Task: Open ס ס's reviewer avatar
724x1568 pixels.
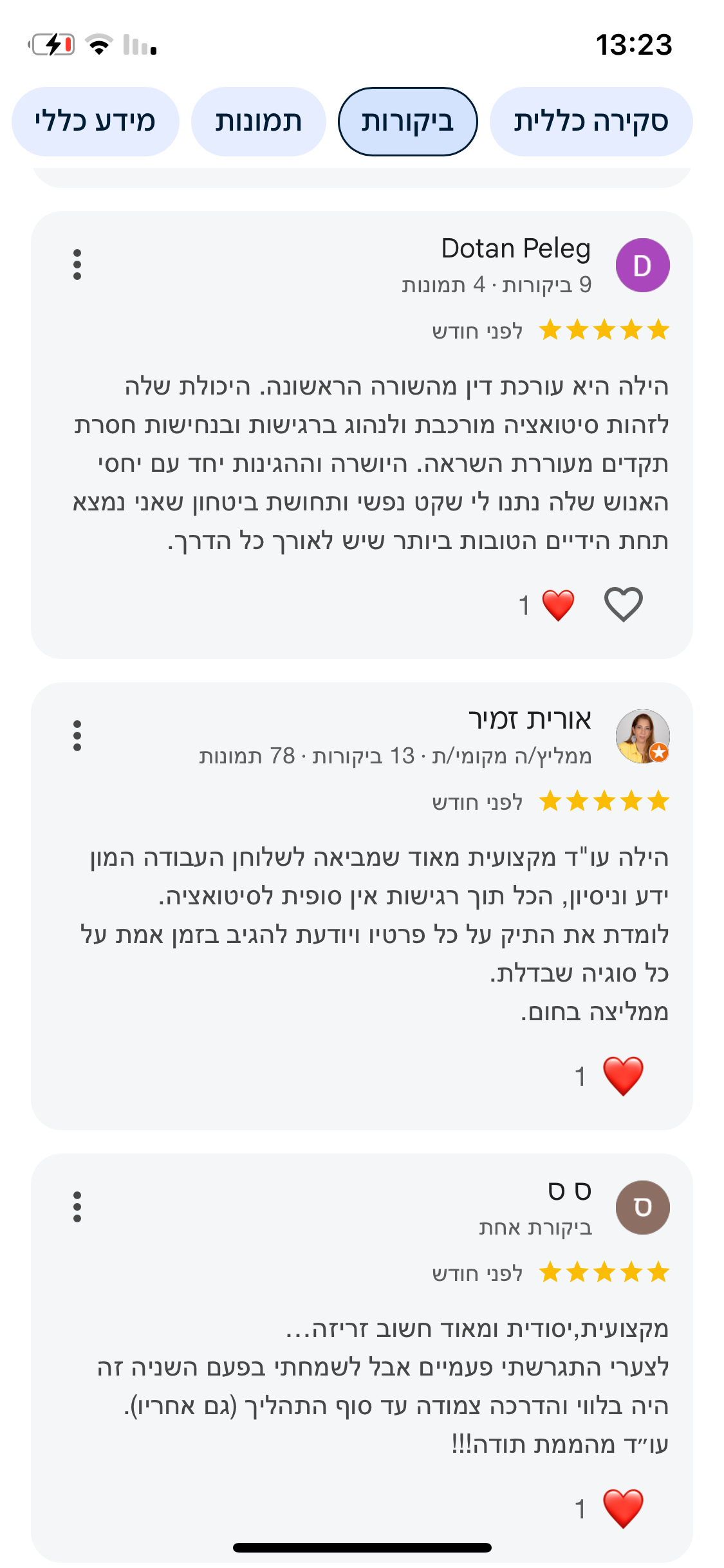Action: pyautogui.click(x=642, y=1208)
